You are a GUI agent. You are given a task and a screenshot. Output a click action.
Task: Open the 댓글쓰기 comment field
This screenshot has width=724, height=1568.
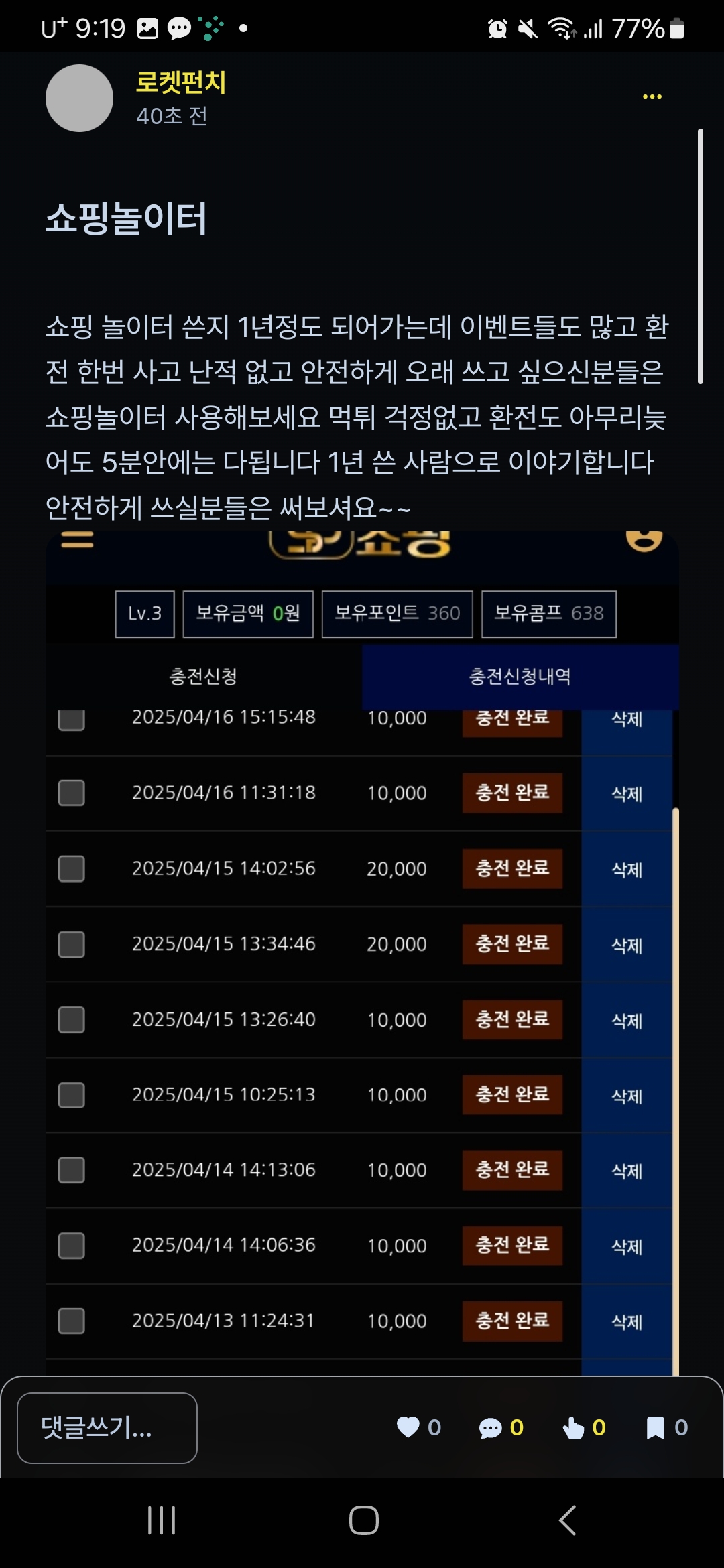coord(107,1428)
